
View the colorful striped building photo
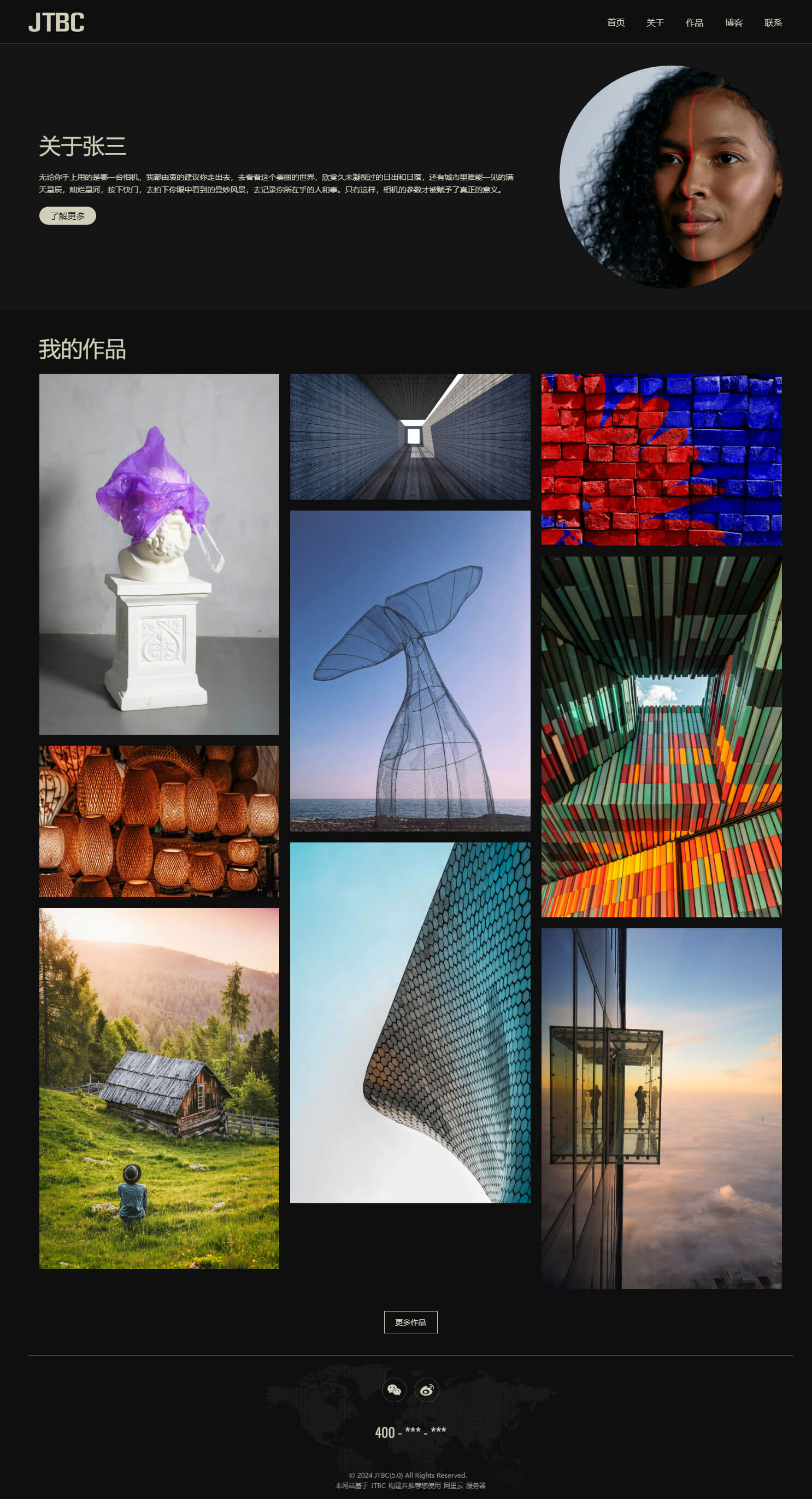pyautogui.click(x=661, y=736)
